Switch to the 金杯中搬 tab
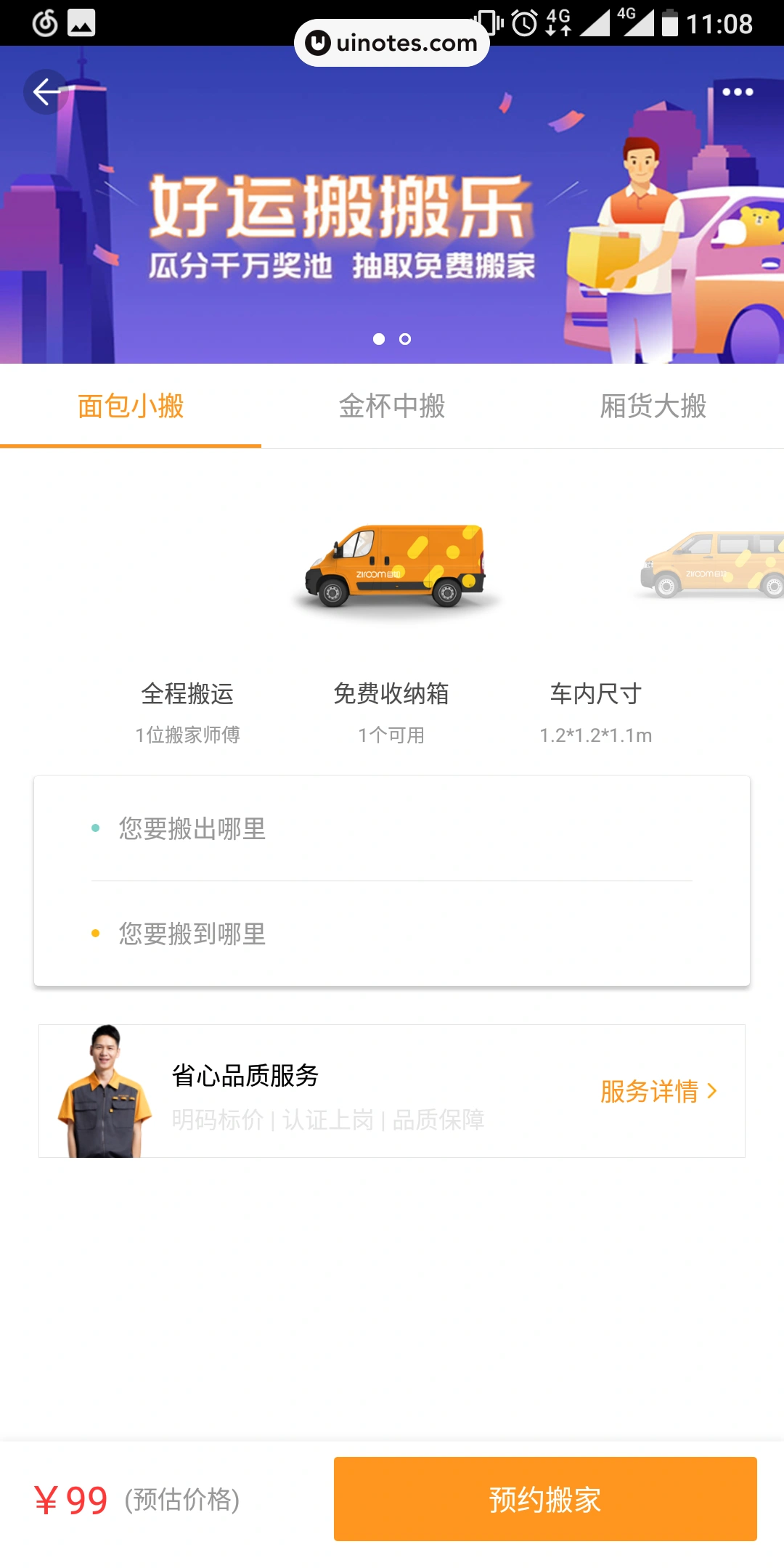The image size is (784, 1568). click(x=392, y=408)
